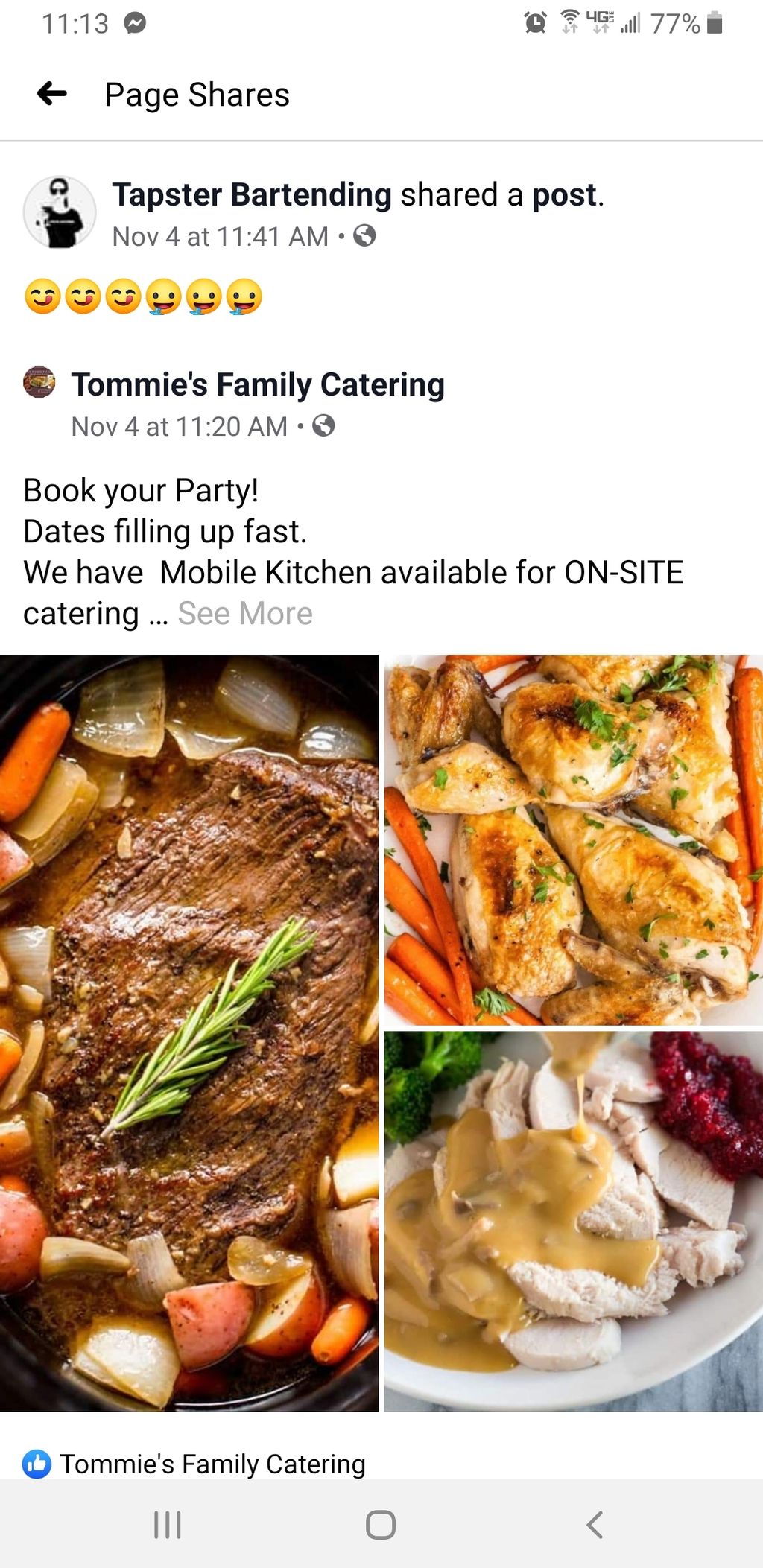Viewport: 763px width, 1568px height.
Task: Go back from Page Shares
Action: (52, 94)
